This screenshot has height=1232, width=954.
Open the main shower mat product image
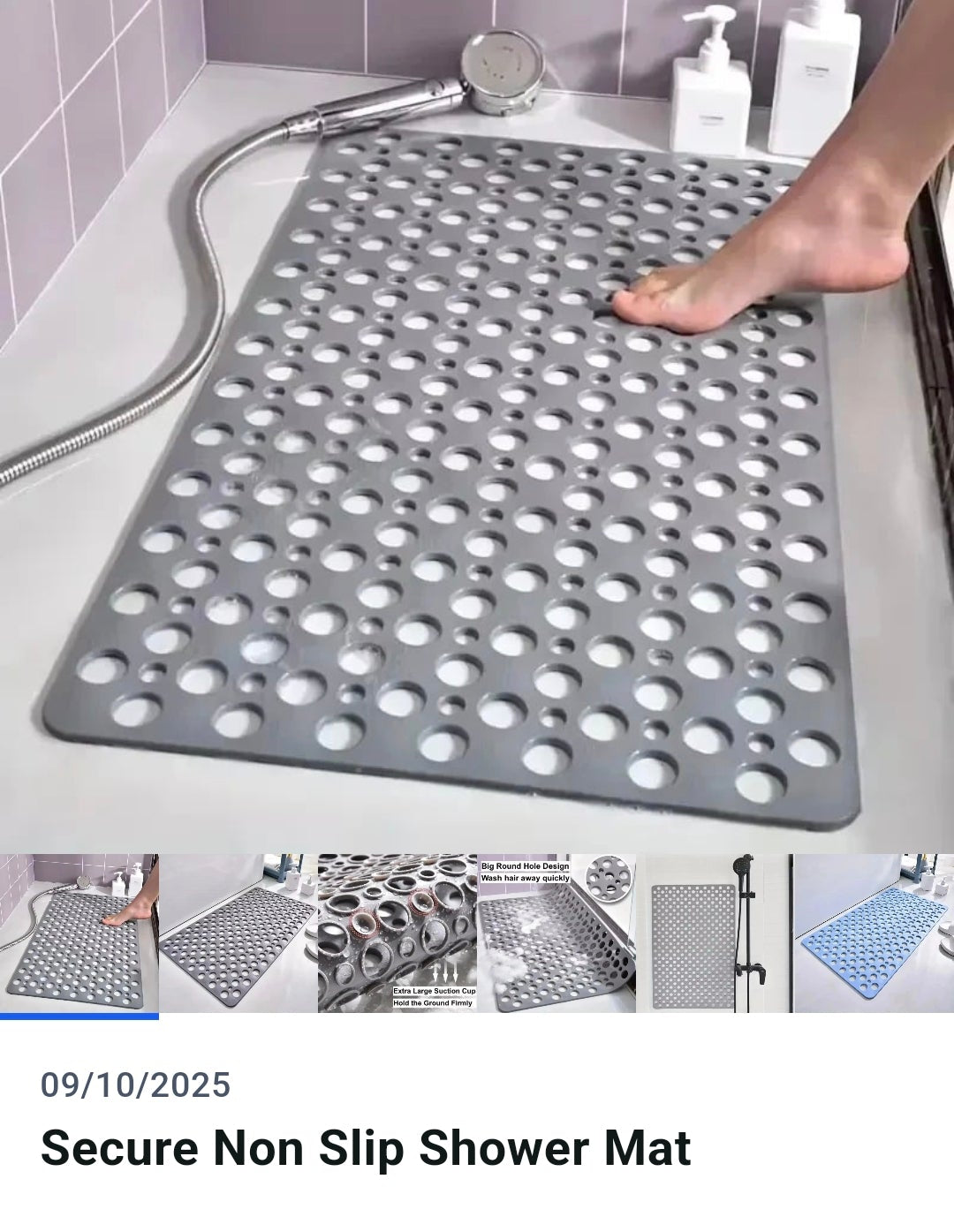pyautogui.click(x=477, y=426)
